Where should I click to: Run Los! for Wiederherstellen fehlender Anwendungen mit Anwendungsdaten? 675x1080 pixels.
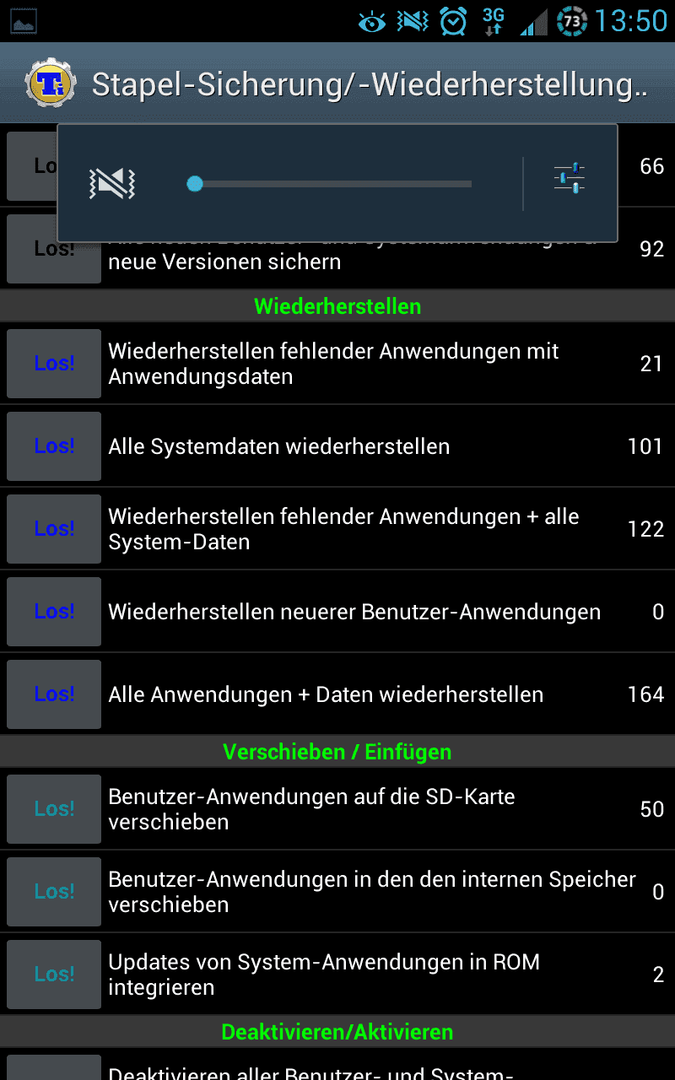(x=54, y=364)
